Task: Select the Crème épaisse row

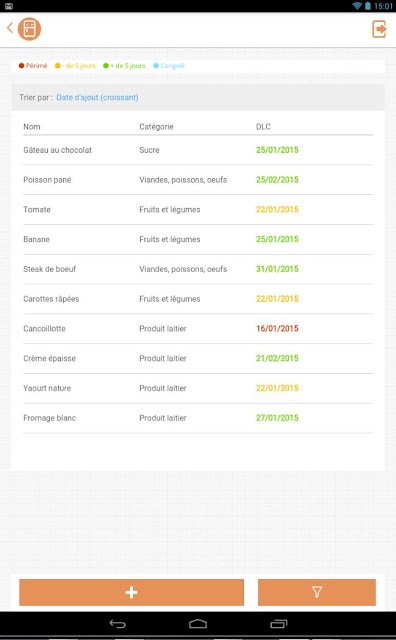Action: [198, 359]
